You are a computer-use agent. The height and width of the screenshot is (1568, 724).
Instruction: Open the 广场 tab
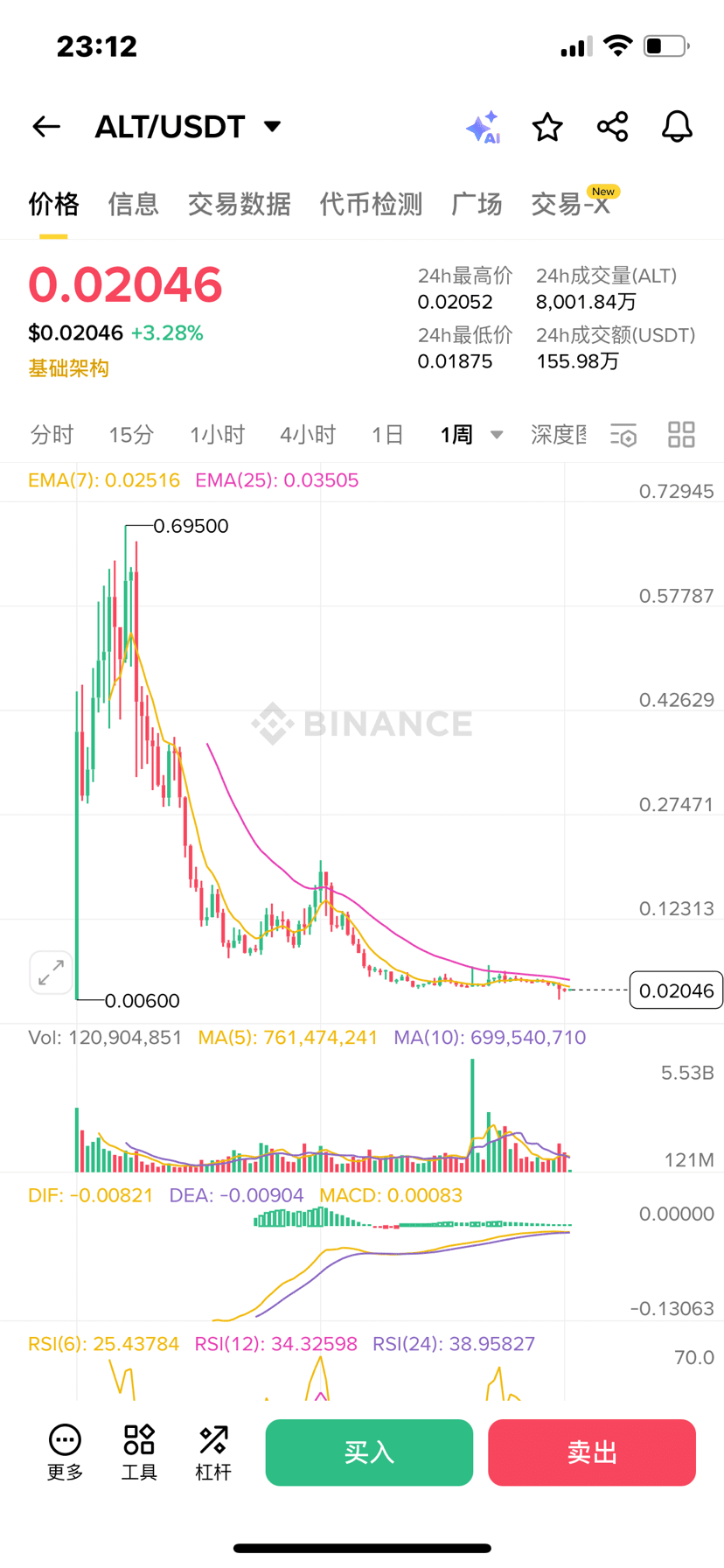[x=477, y=204]
